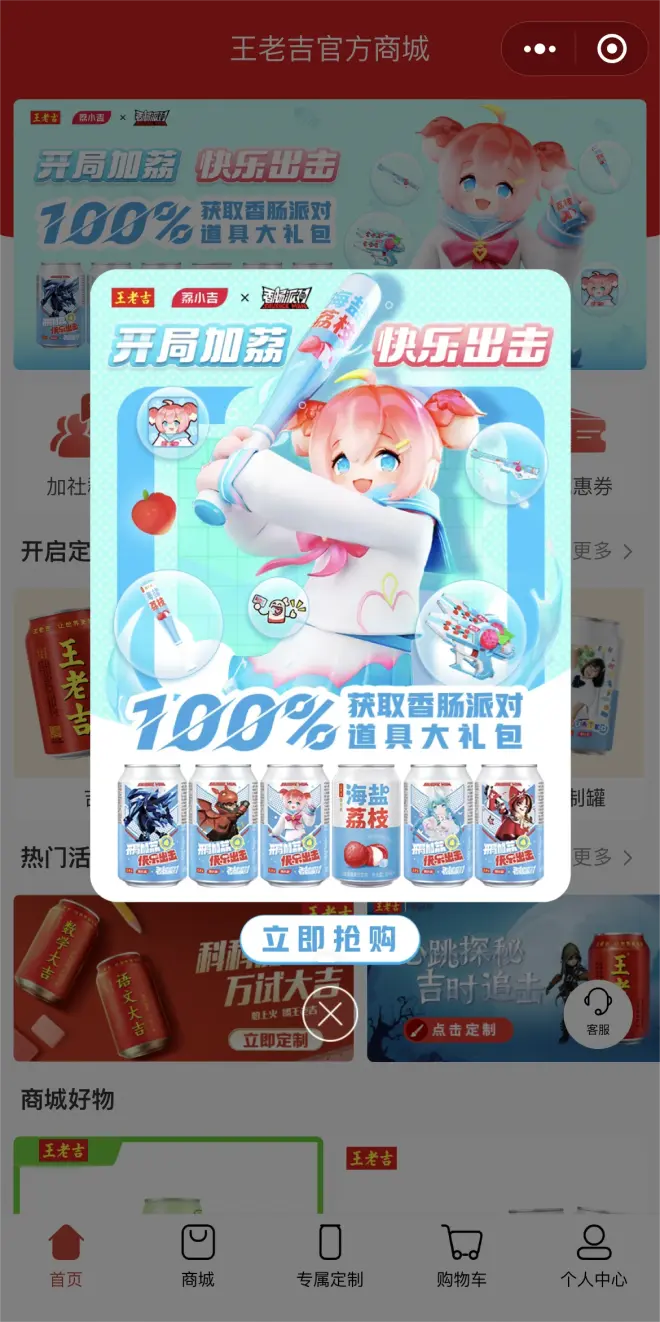Open the mini program more-options menu
This screenshot has height=1322, width=660.
pos(540,48)
